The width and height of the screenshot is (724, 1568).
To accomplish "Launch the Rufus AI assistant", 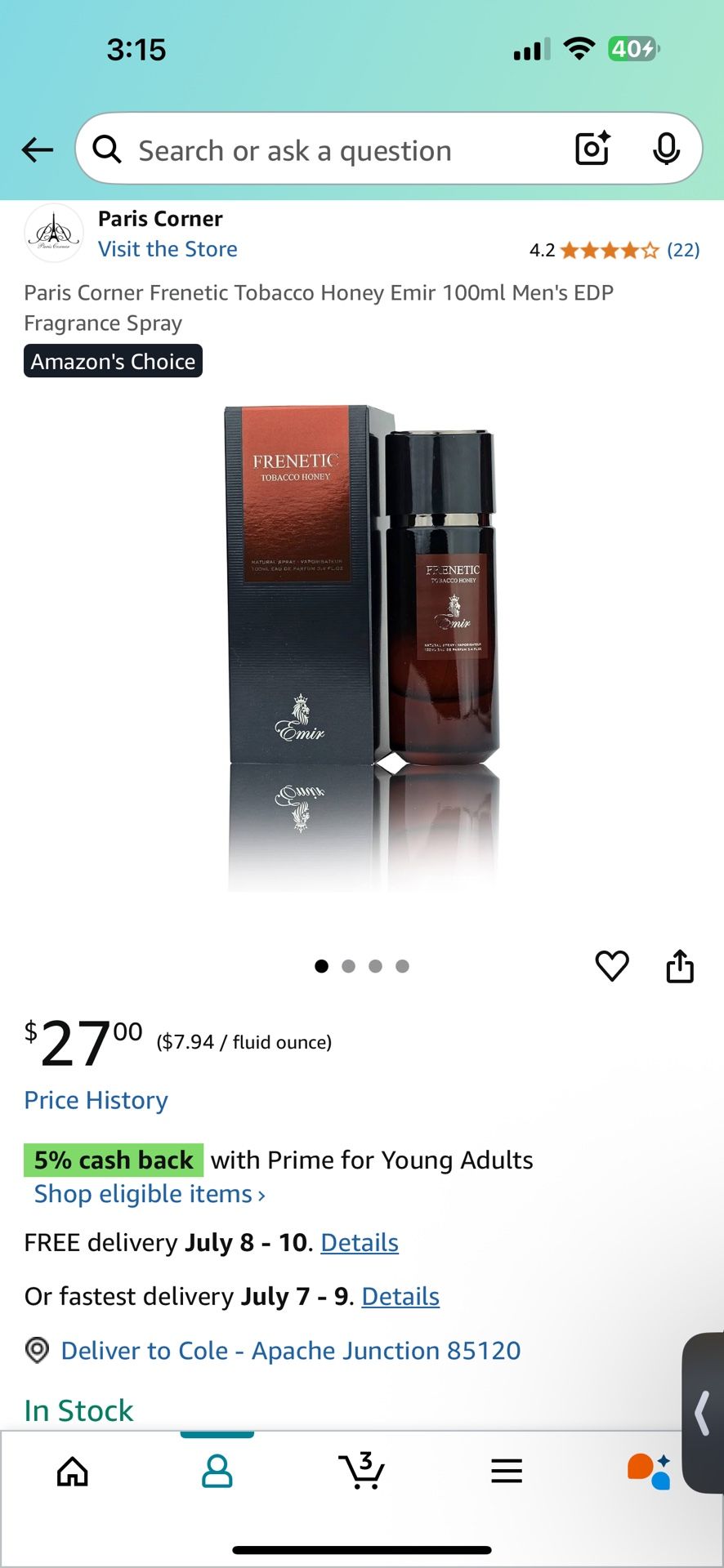I will click(x=649, y=1472).
